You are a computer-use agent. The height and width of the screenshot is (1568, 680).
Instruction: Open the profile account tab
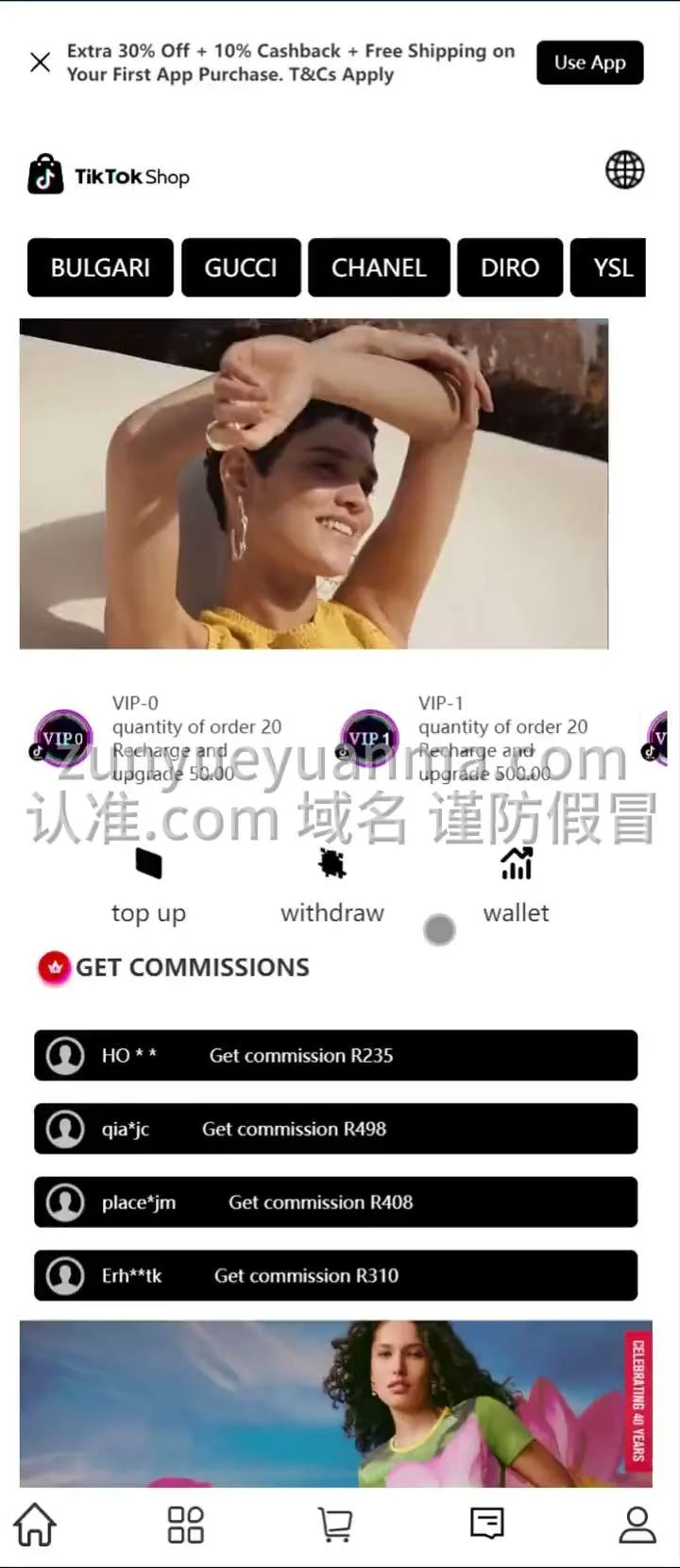coord(637,1524)
